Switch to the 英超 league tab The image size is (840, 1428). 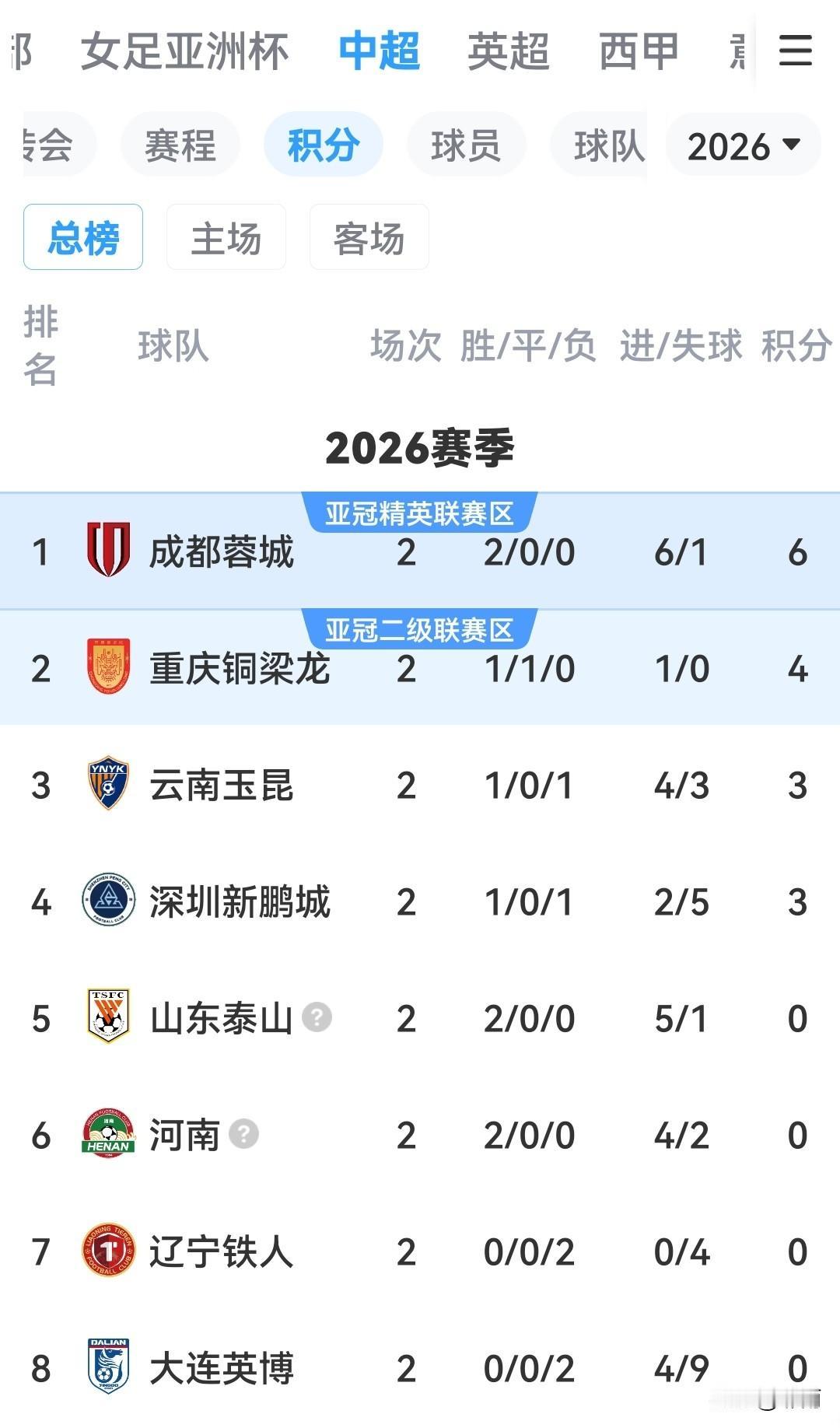507,51
